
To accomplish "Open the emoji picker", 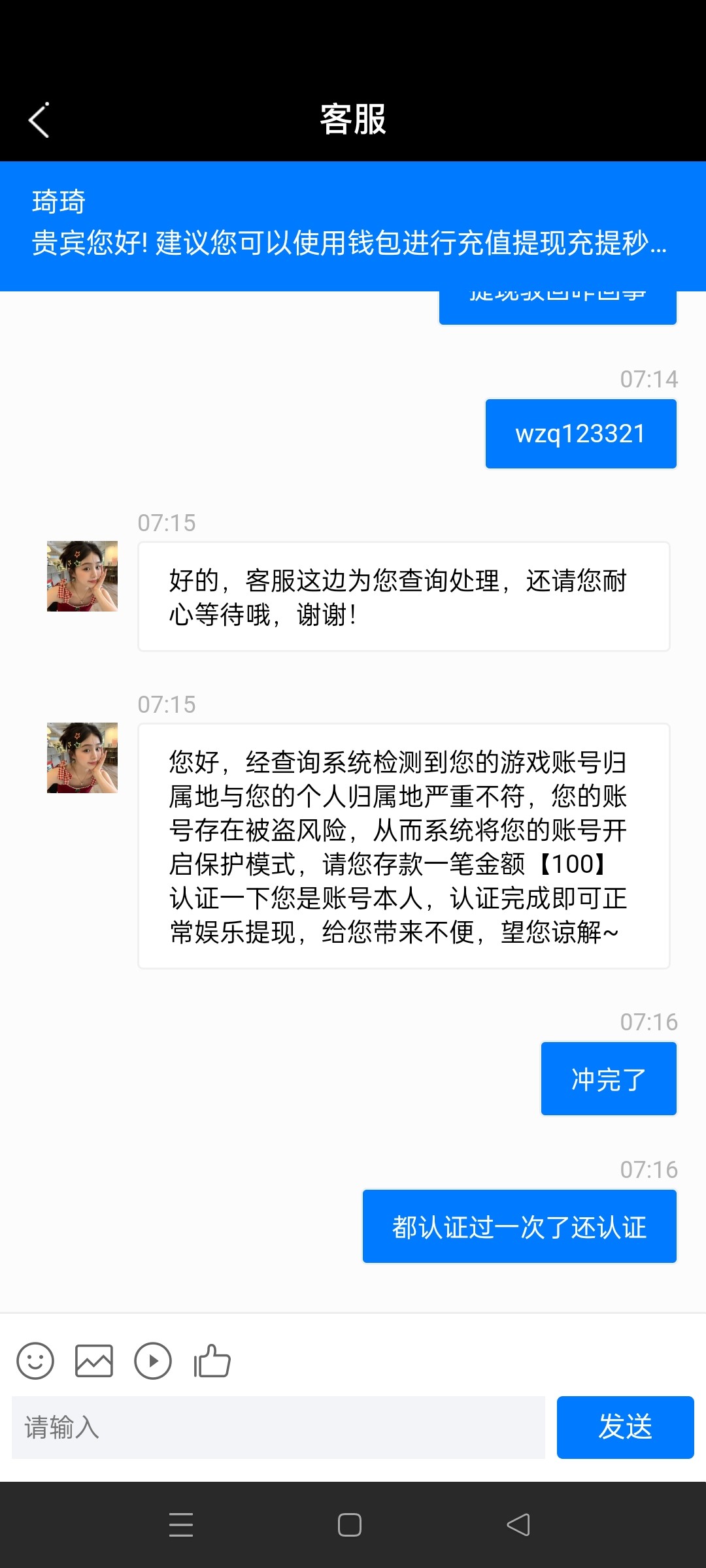I will coord(35,1361).
